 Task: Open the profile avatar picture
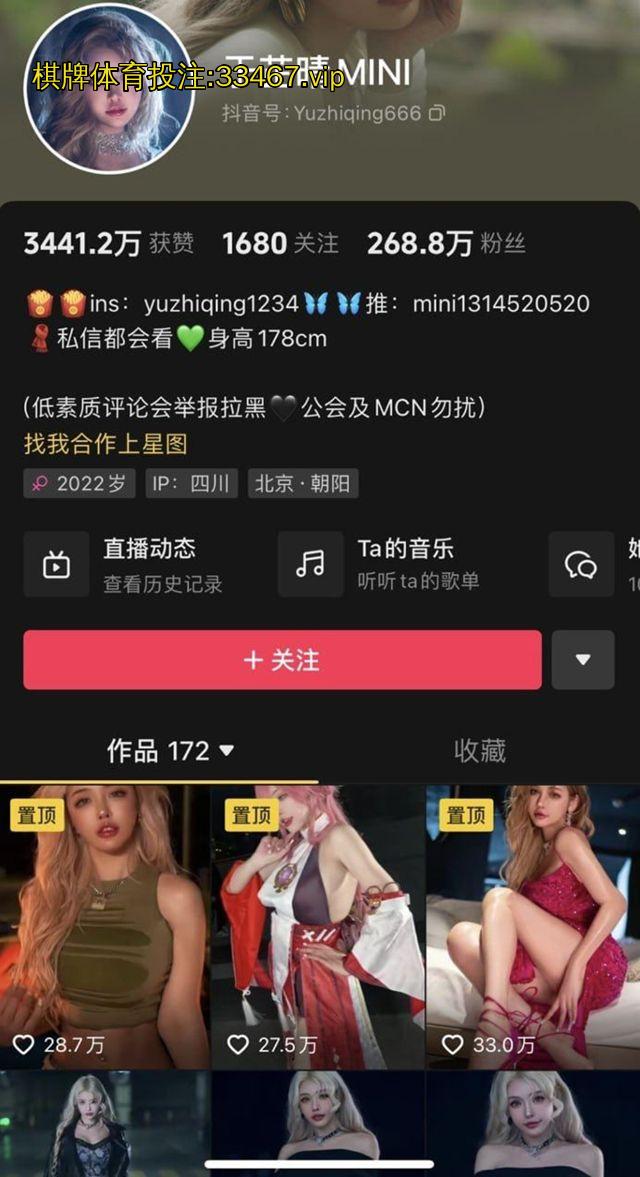point(108,88)
